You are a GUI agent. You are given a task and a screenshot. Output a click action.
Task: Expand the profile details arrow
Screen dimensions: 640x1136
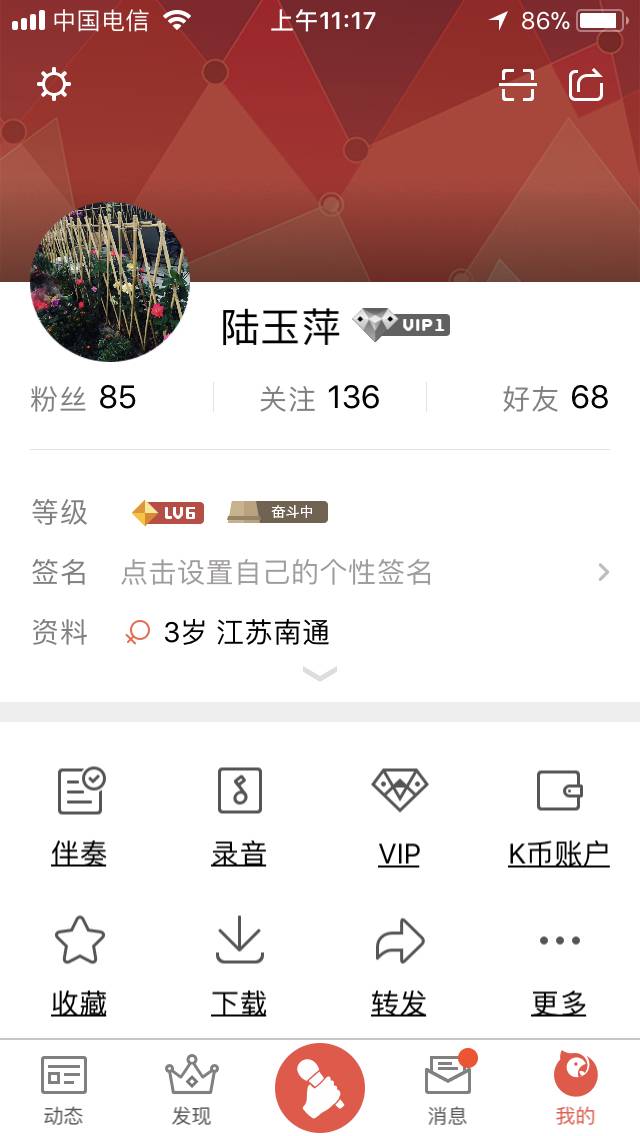pos(320,675)
